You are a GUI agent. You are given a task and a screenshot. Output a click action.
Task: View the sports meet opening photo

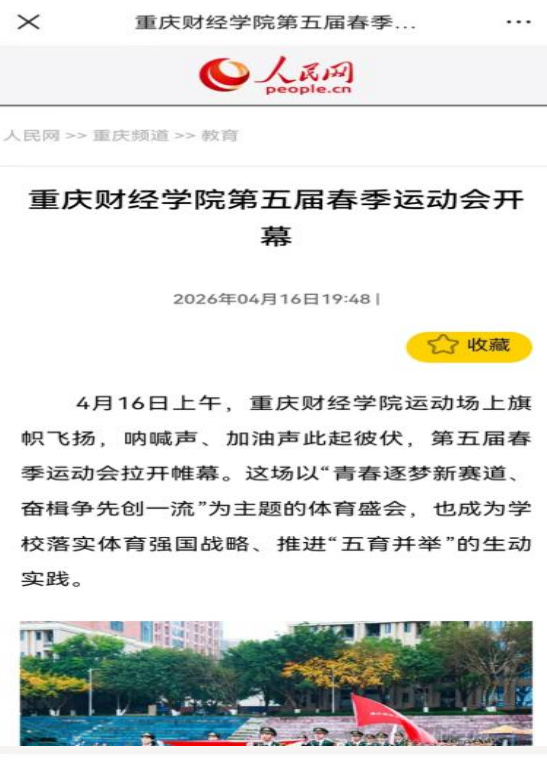tap(276, 683)
